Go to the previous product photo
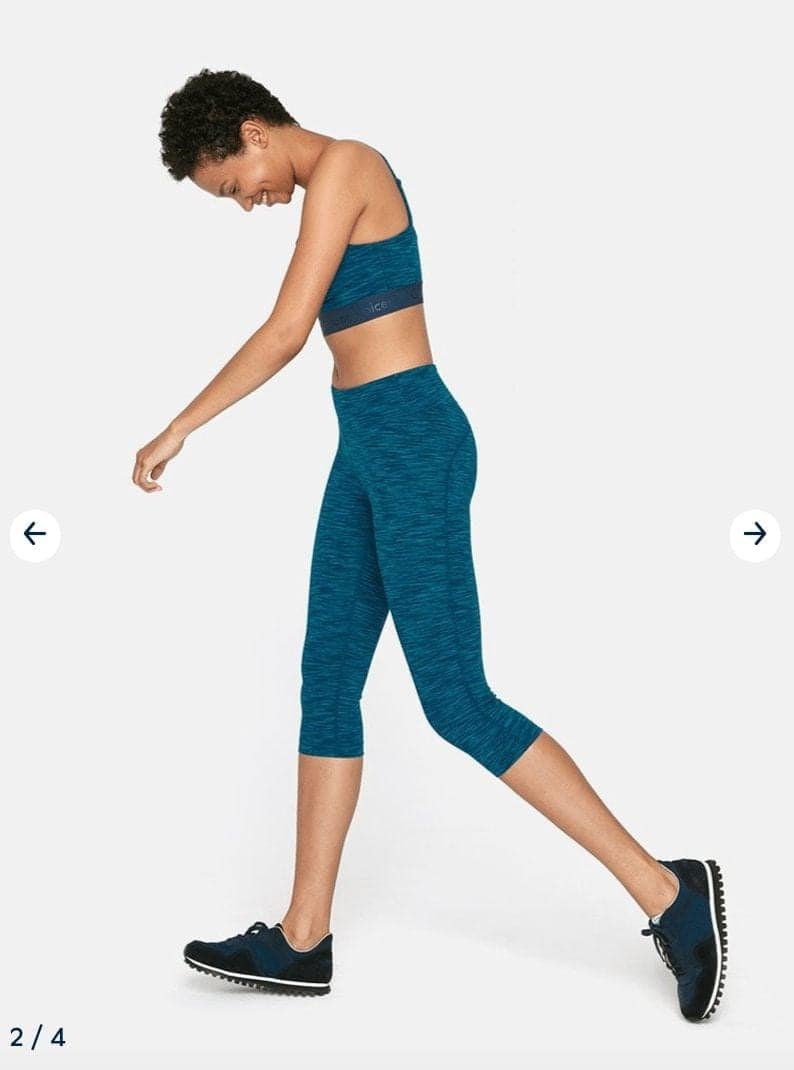794x1070 pixels. [x=35, y=535]
